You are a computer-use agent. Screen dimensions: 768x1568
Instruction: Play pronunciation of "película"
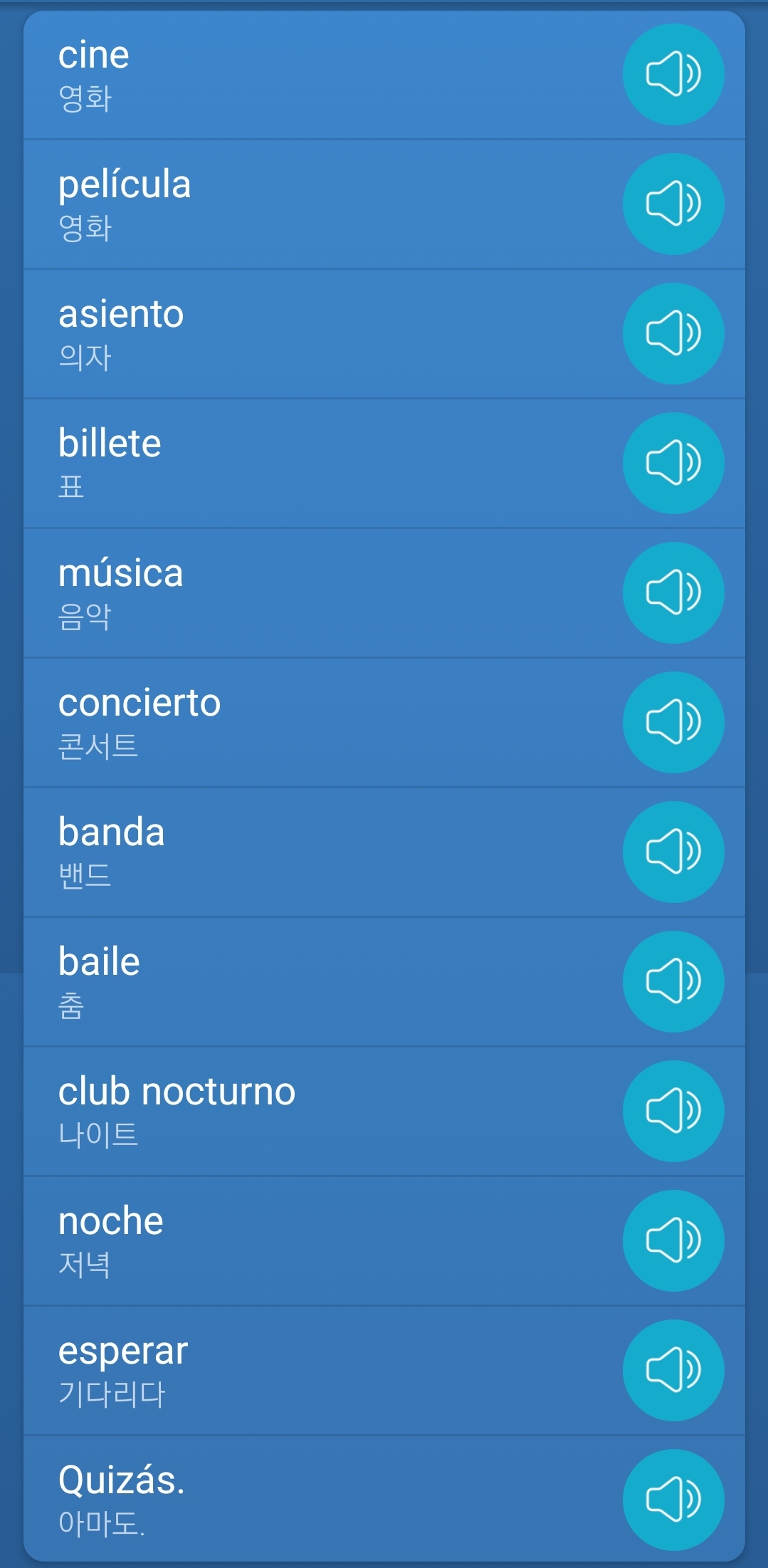coord(673,204)
